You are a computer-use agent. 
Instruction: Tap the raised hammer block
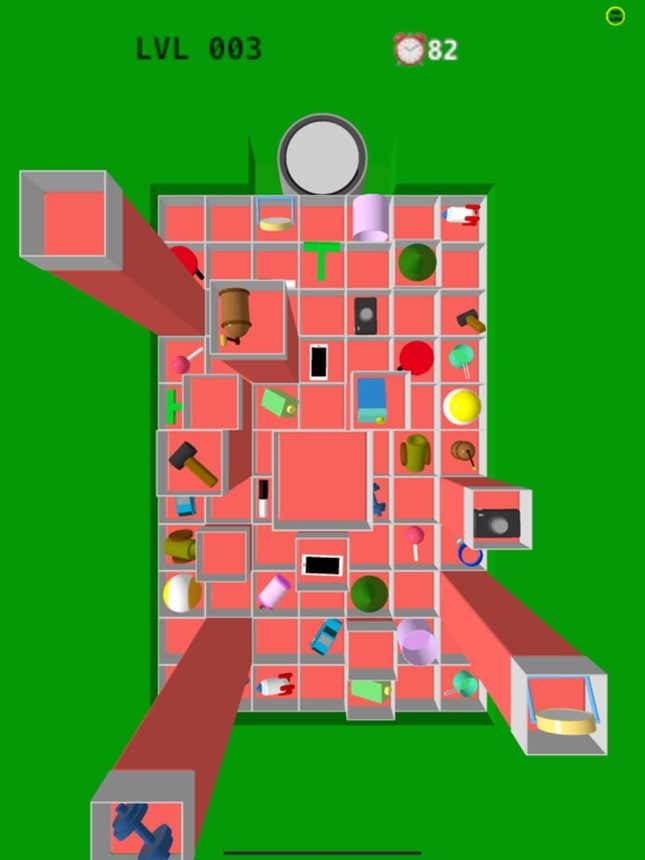coord(192,463)
